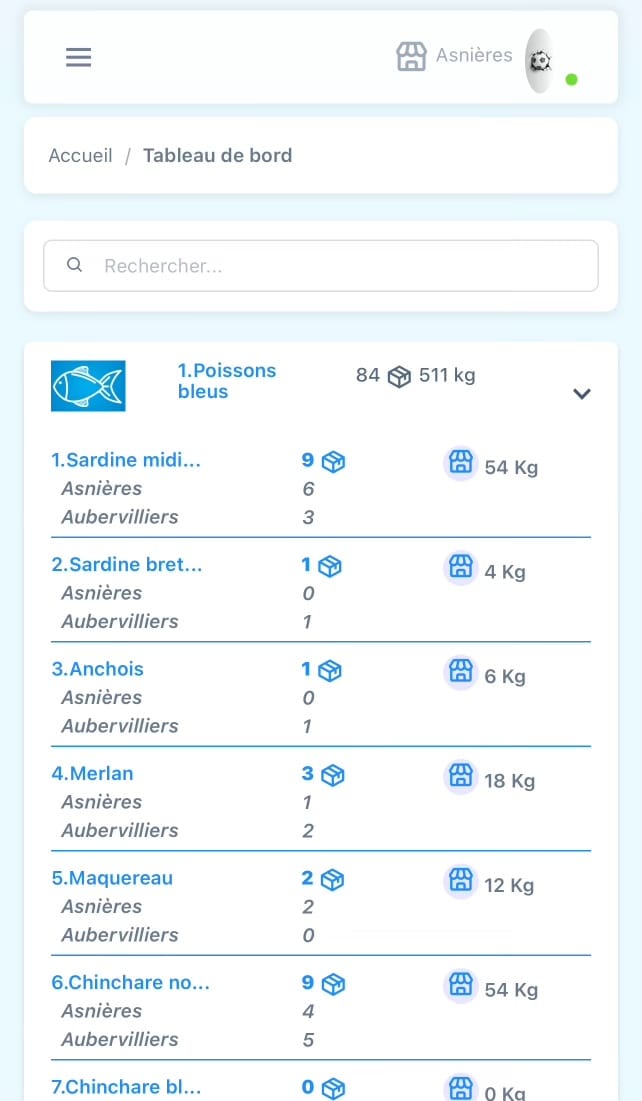This screenshot has width=642, height=1101.
Task: Open the Chinchare no product
Action: (x=131, y=982)
